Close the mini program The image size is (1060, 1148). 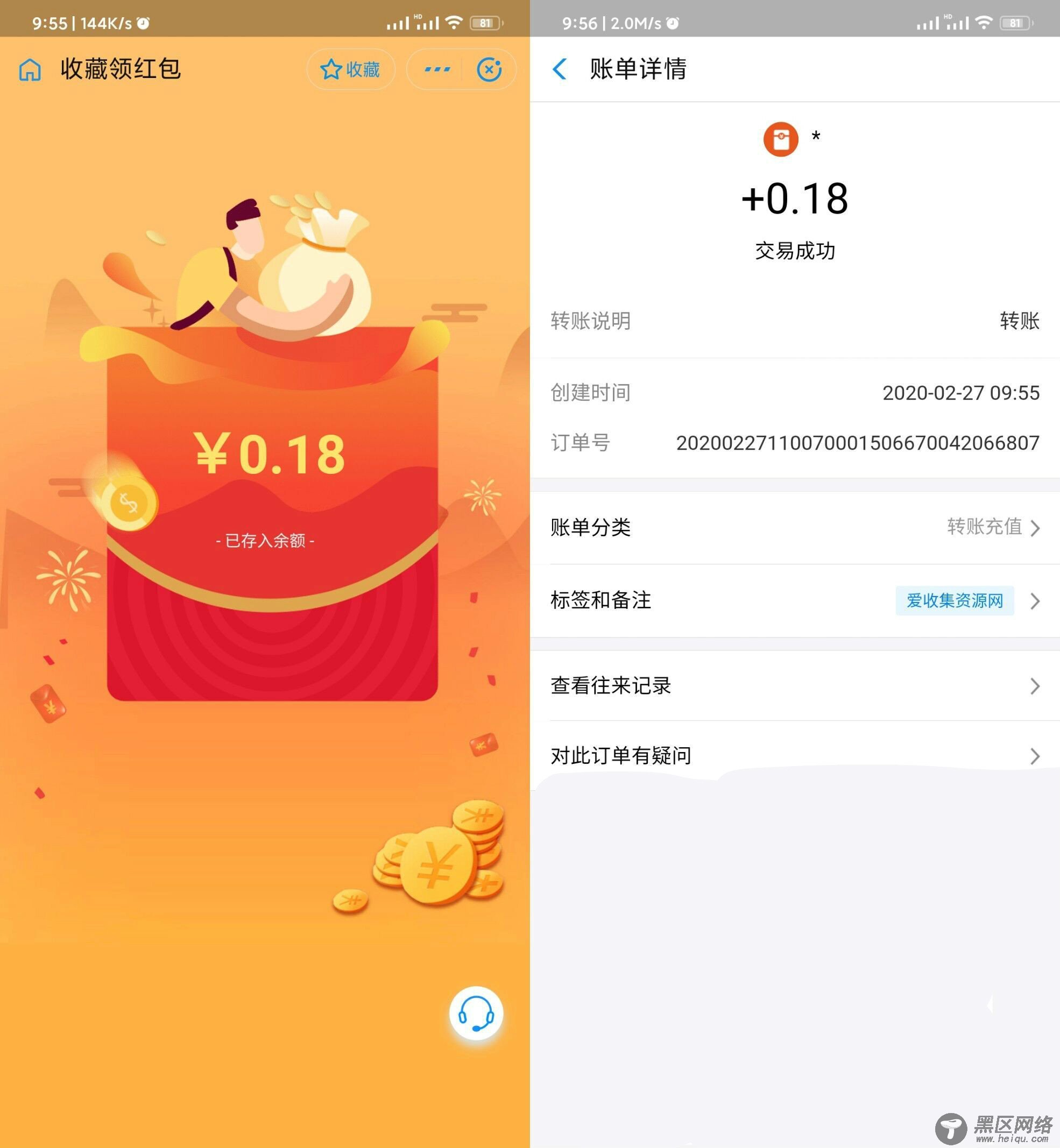(489, 70)
